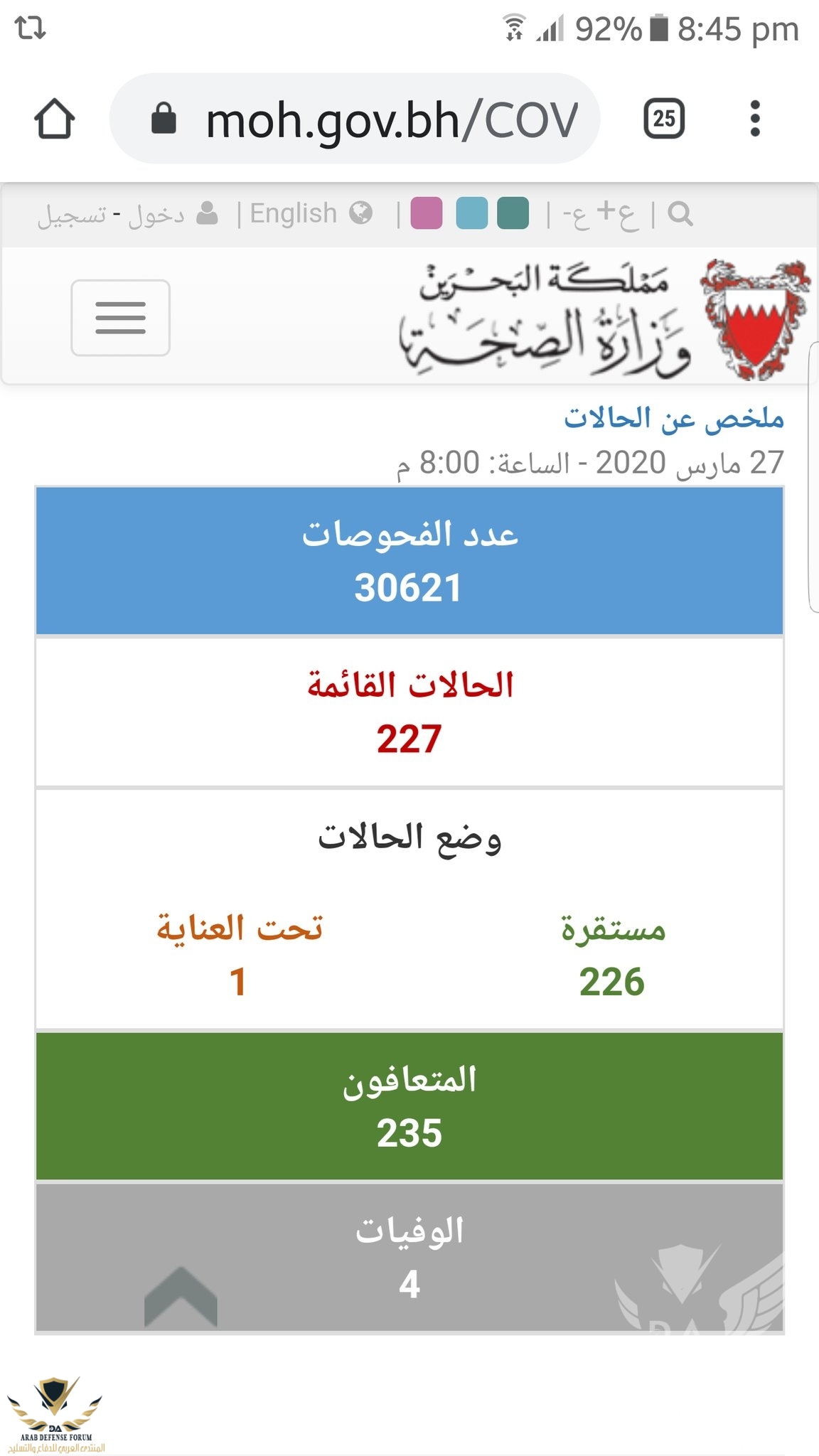Decrease the page font size
This screenshot has width=819, height=1456.
click(575, 215)
